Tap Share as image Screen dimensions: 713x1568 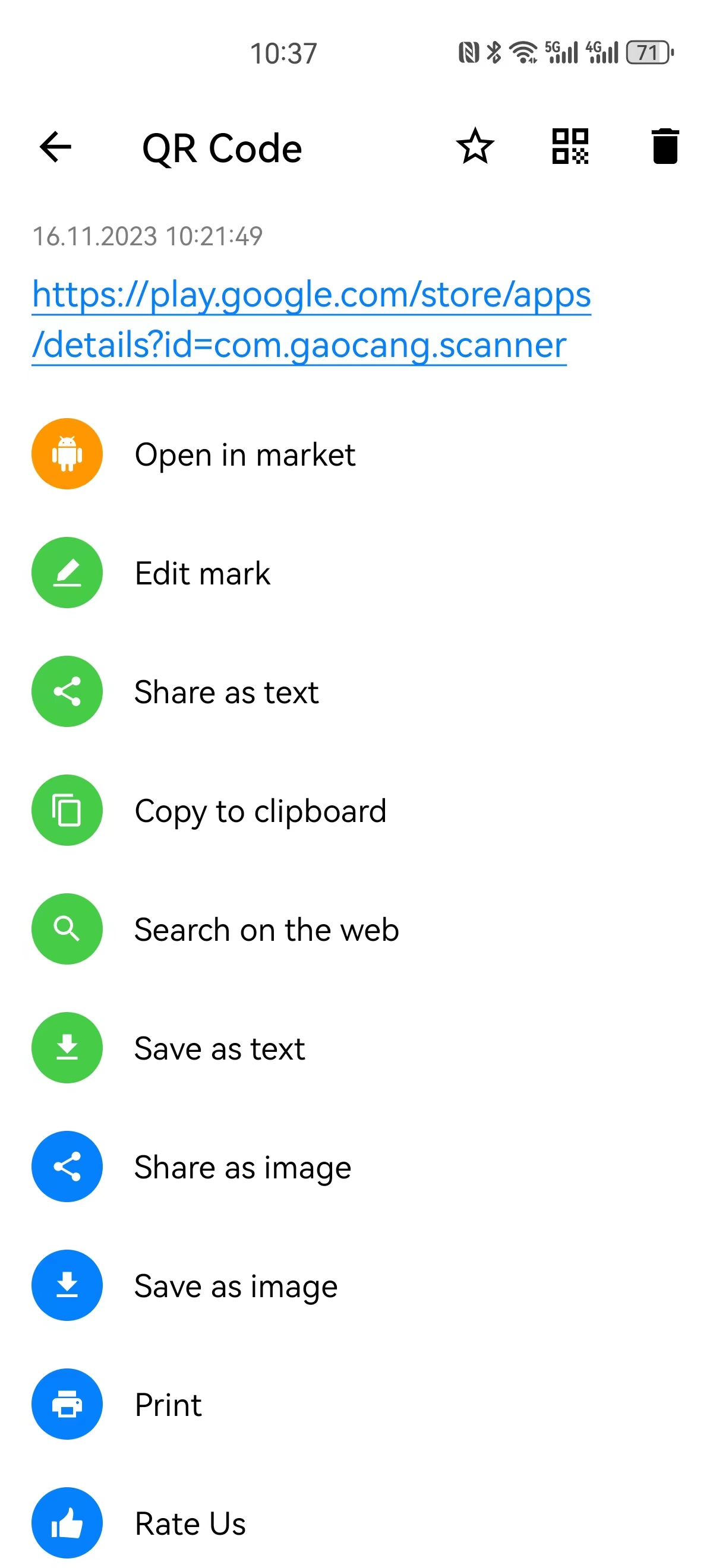click(242, 1167)
